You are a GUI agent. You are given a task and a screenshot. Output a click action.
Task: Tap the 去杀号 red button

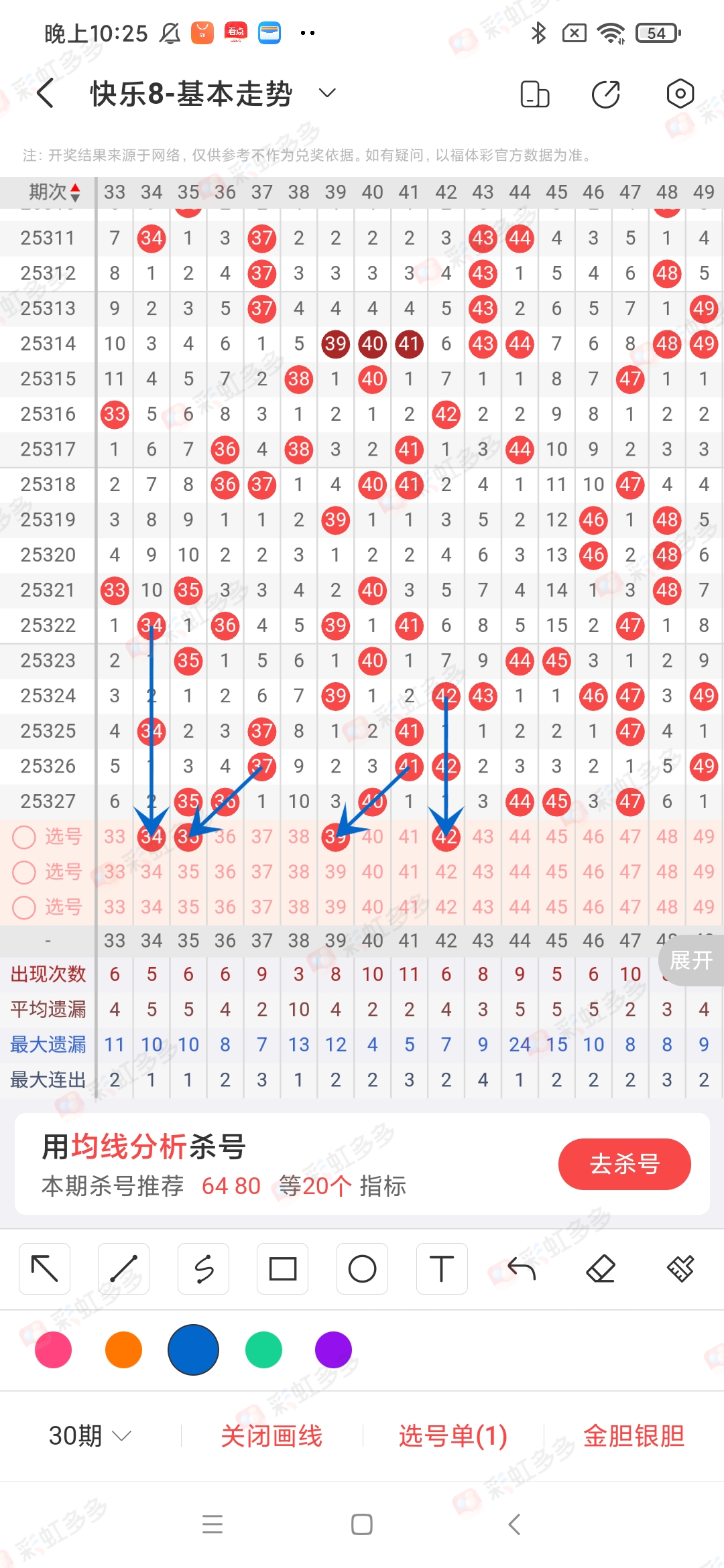(x=624, y=1165)
